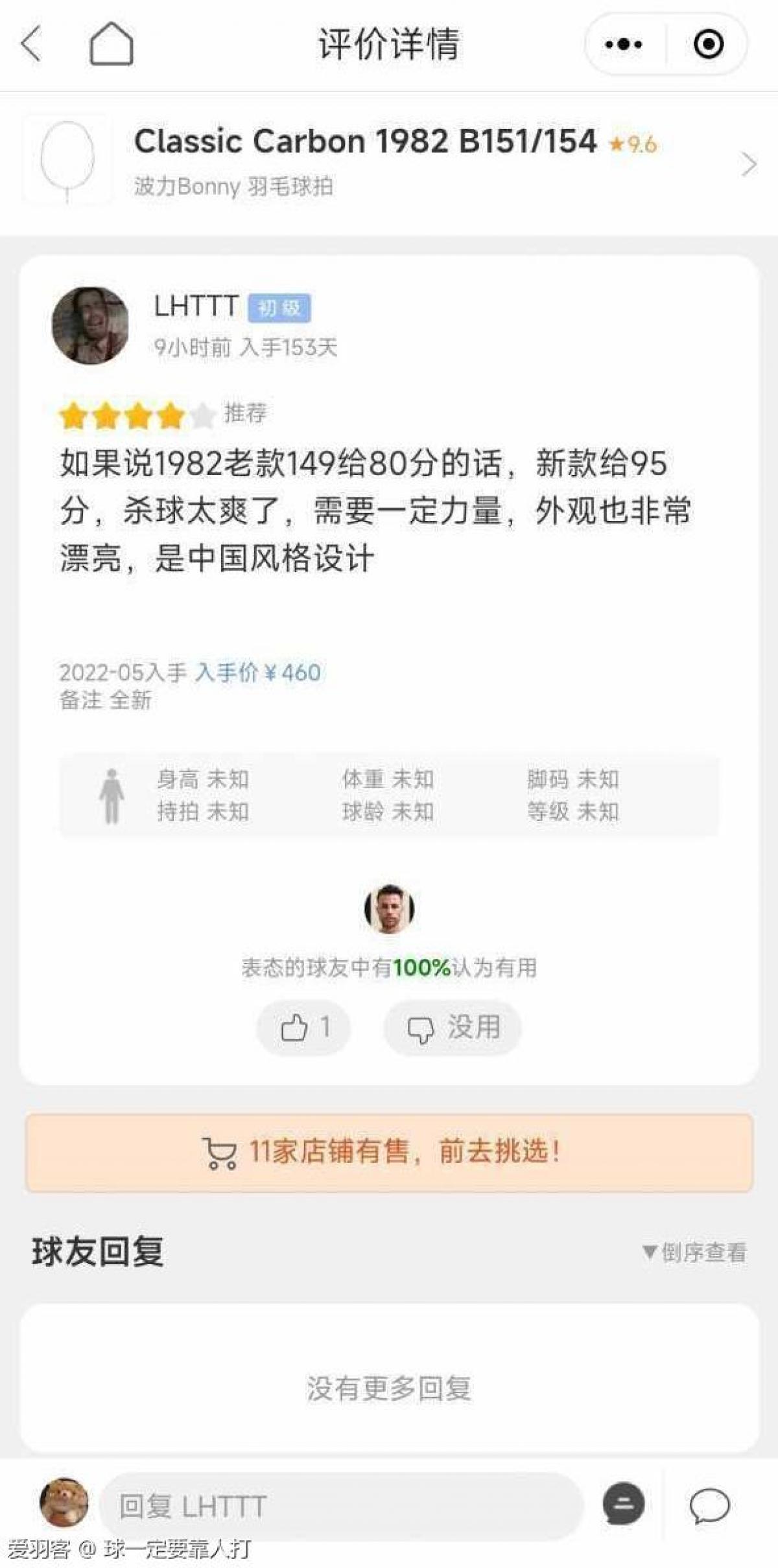Viewport: 778px width, 1568px height.
Task: Open the comments speech bubble icon
Action: (x=709, y=1505)
